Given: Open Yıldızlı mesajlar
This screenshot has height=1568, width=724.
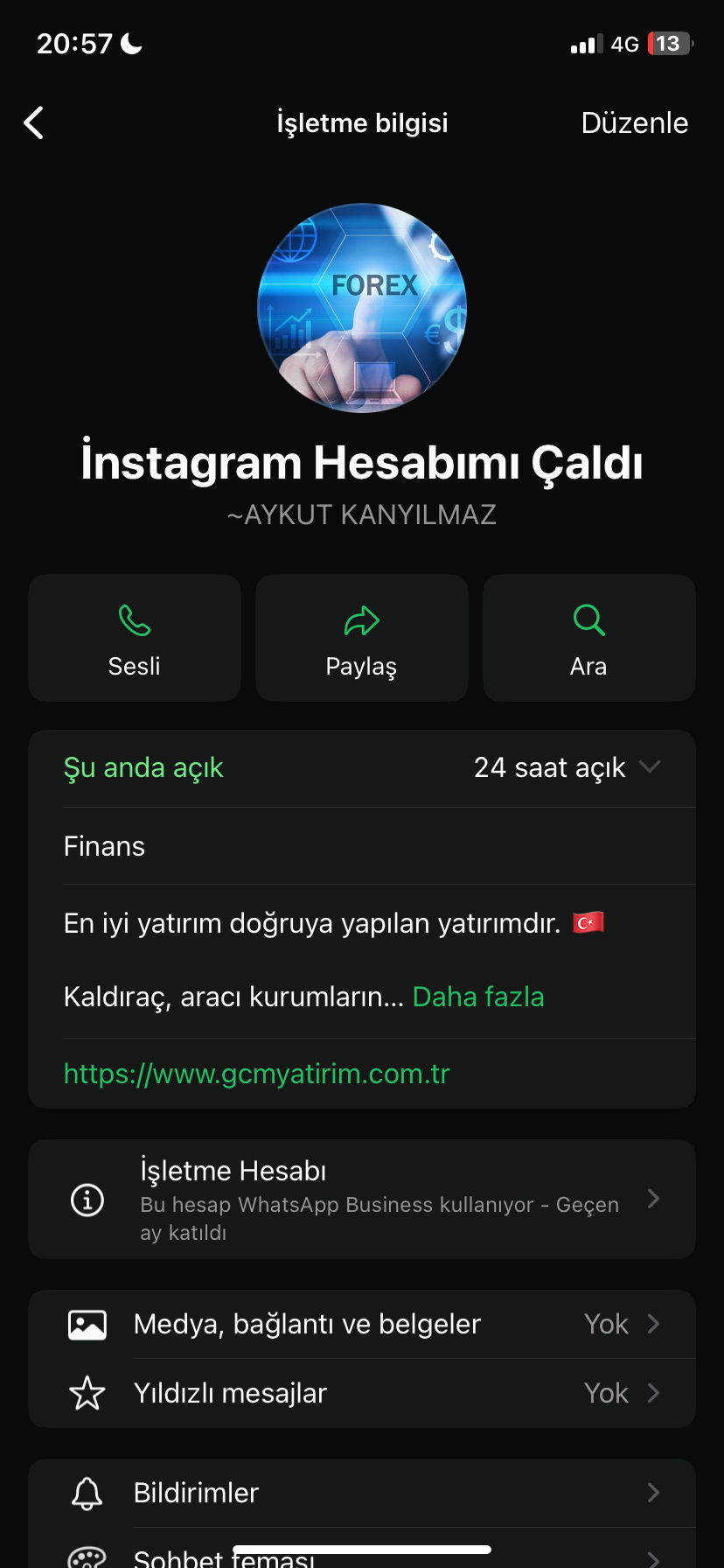Looking at the screenshot, I should (362, 1393).
